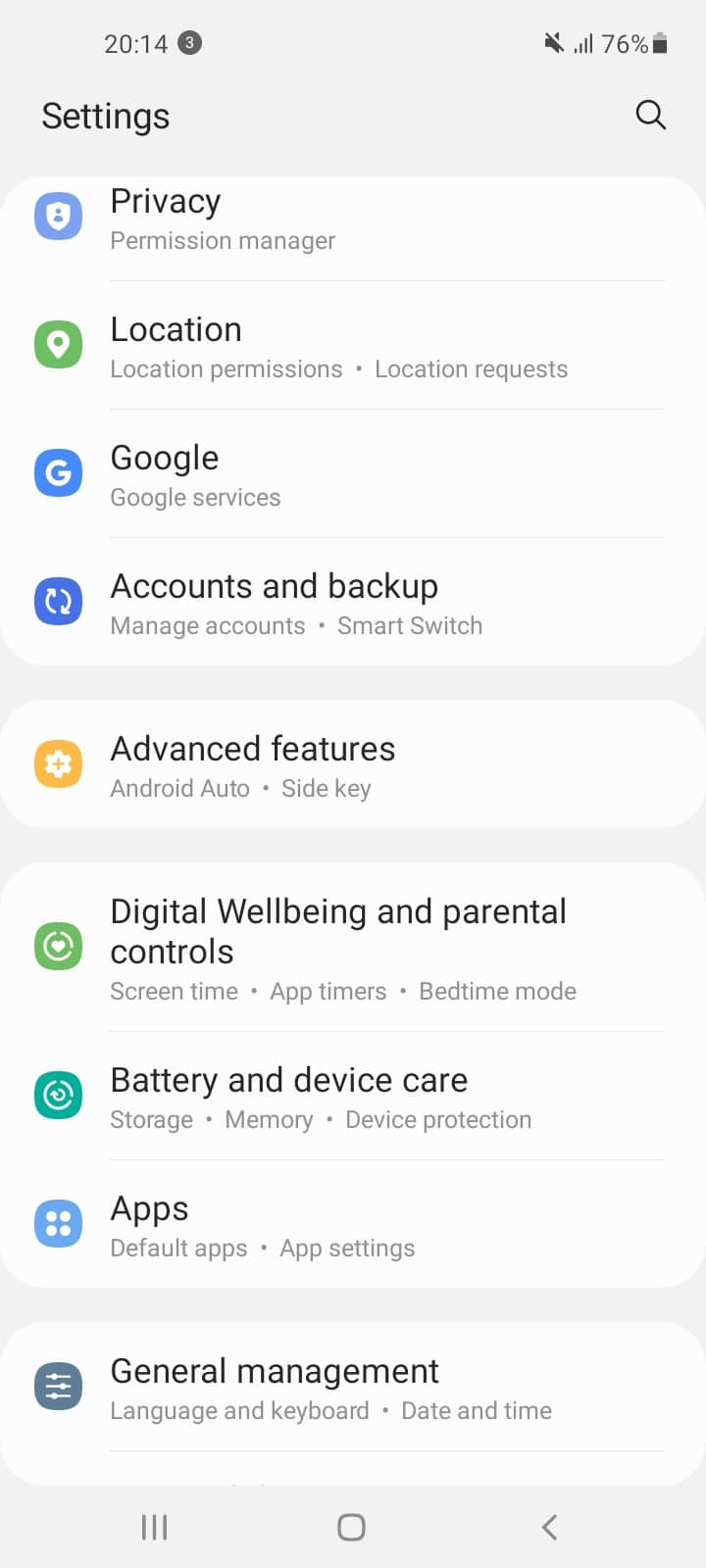The image size is (706, 1568).
Task: Open Advanced features
Action: tap(353, 764)
